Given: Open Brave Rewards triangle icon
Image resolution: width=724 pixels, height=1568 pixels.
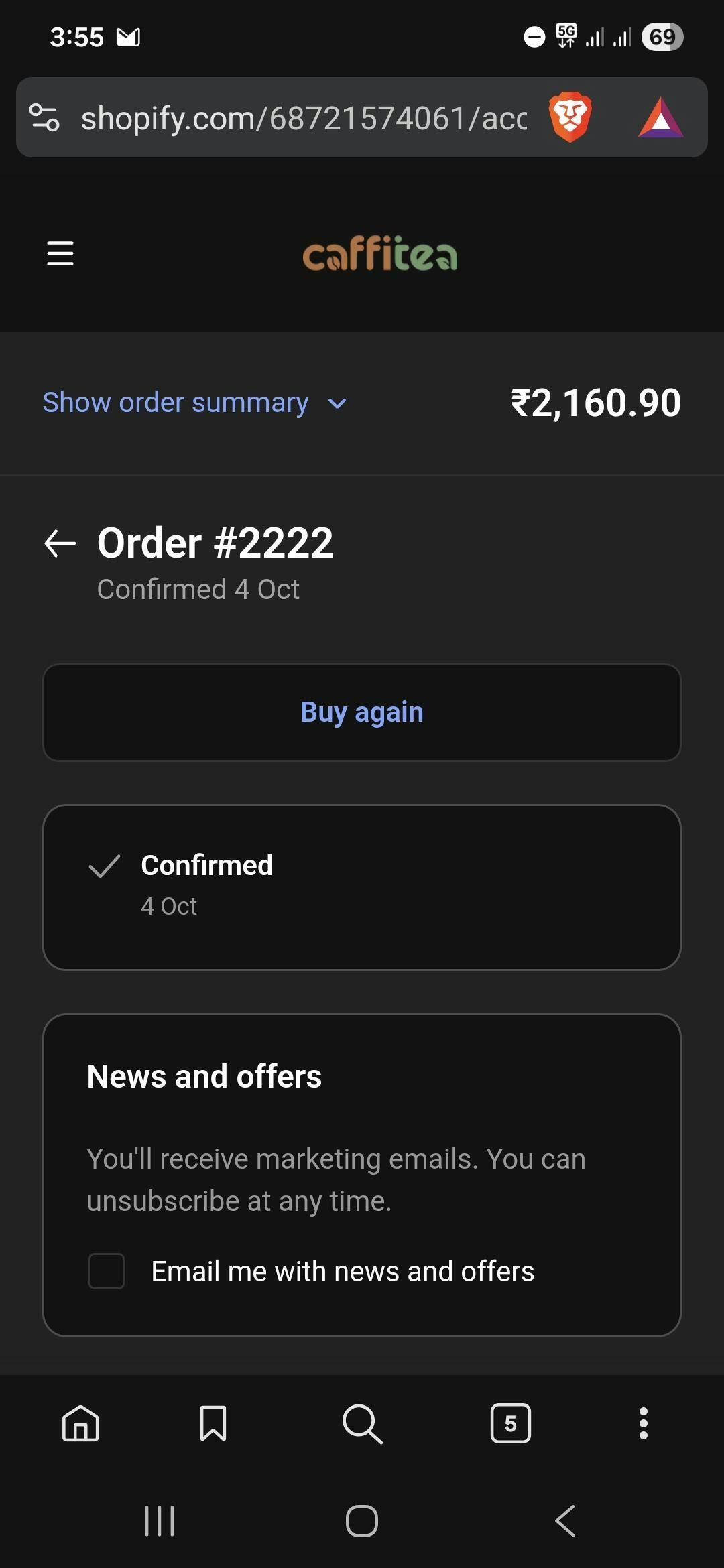Looking at the screenshot, I should pos(660,118).
